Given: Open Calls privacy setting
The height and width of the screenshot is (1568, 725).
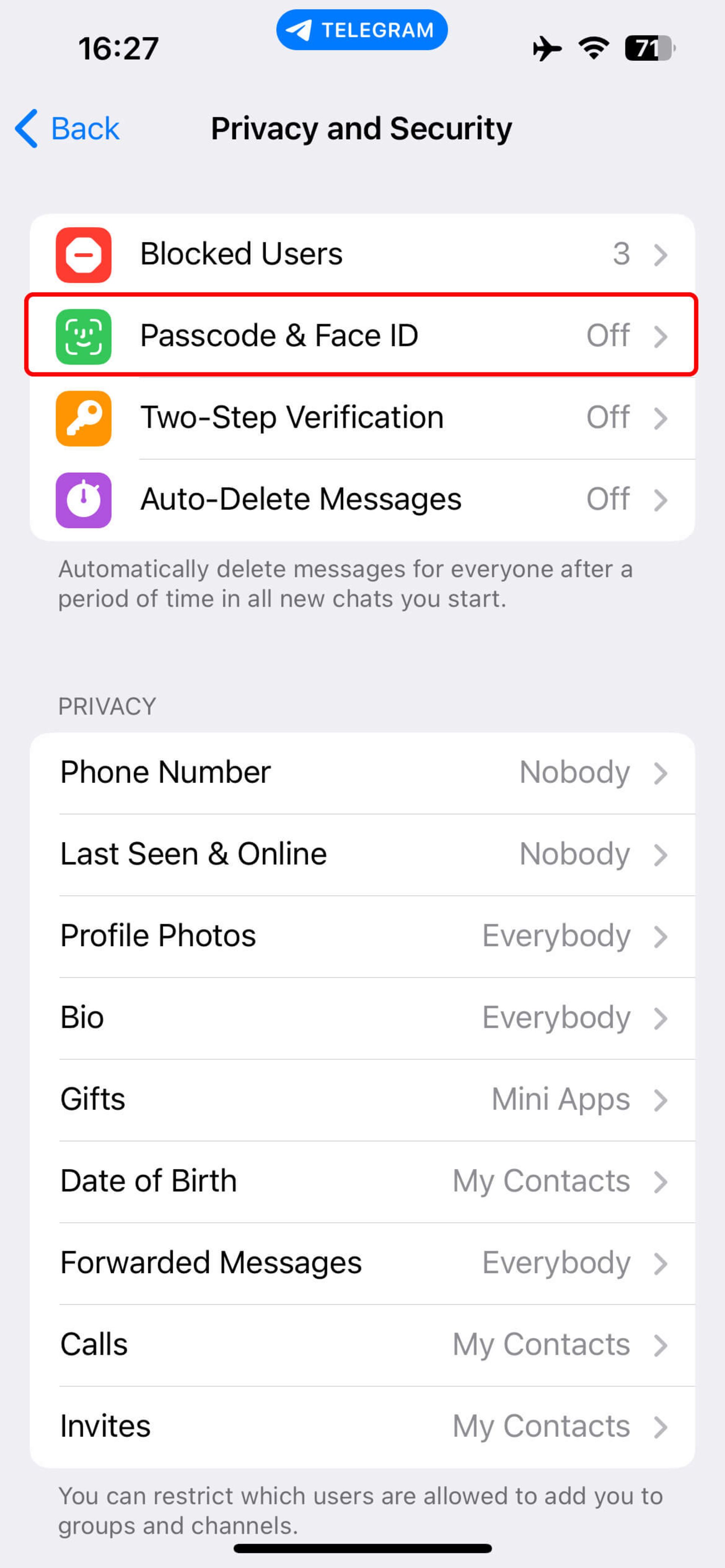Looking at the screenshot, I should click(x=362, y=1345).
